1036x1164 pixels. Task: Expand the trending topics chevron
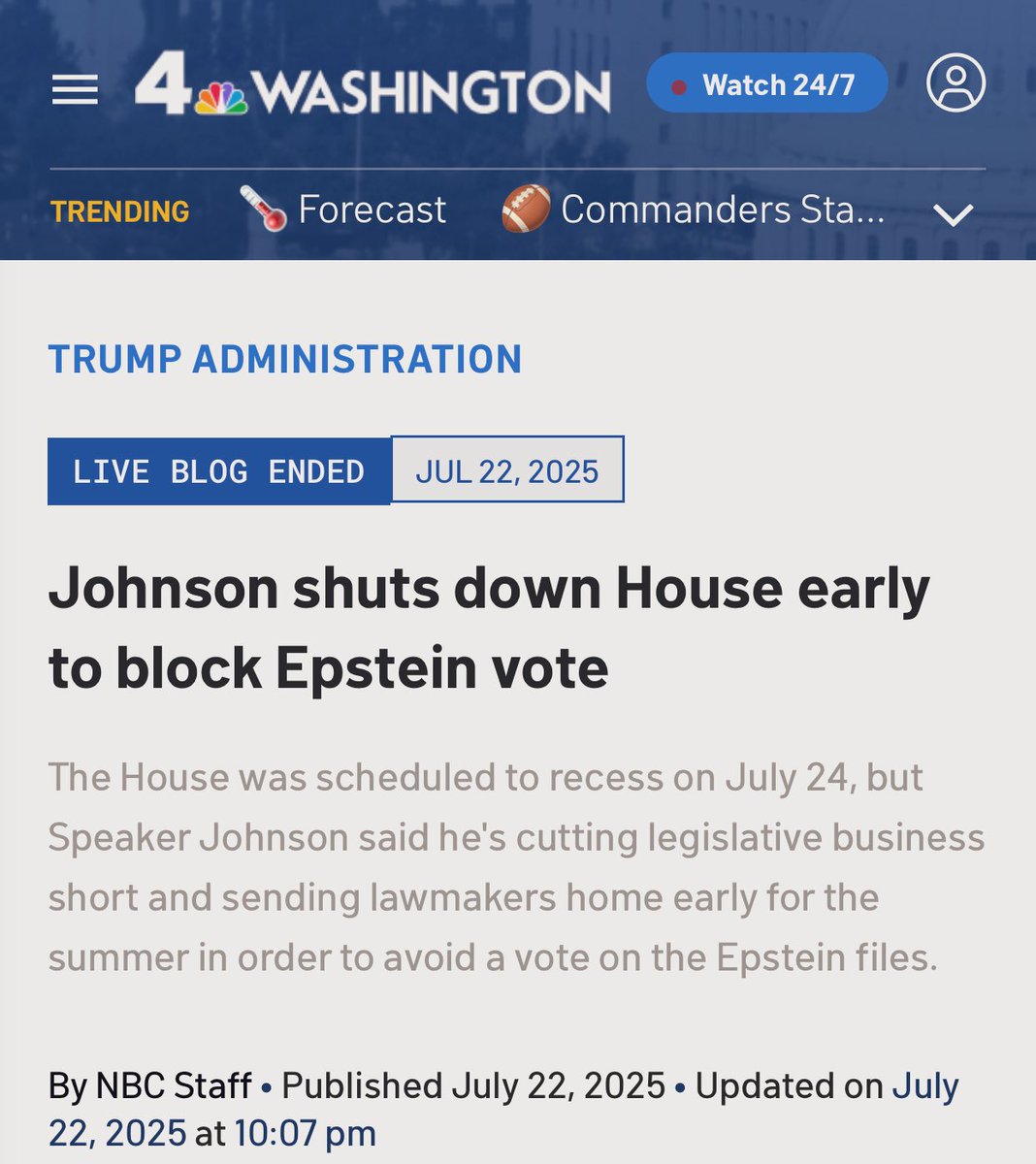tap(953, 214)
